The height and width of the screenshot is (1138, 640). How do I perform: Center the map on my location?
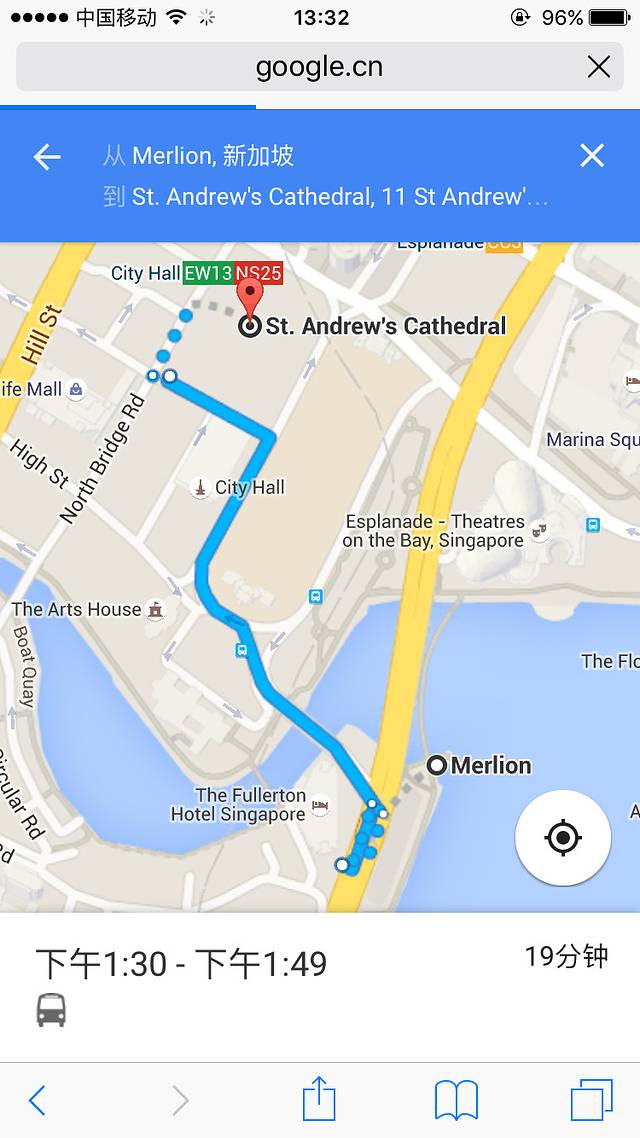(563, 837)
